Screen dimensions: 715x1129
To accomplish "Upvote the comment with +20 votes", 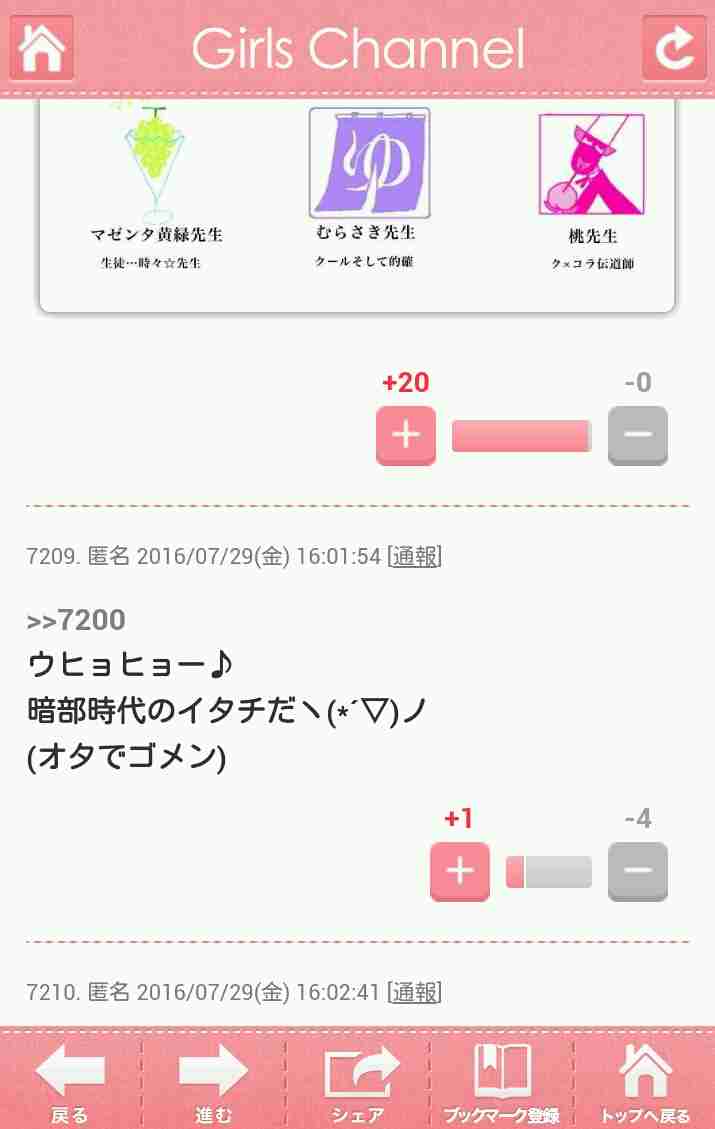I will [405, 435].
